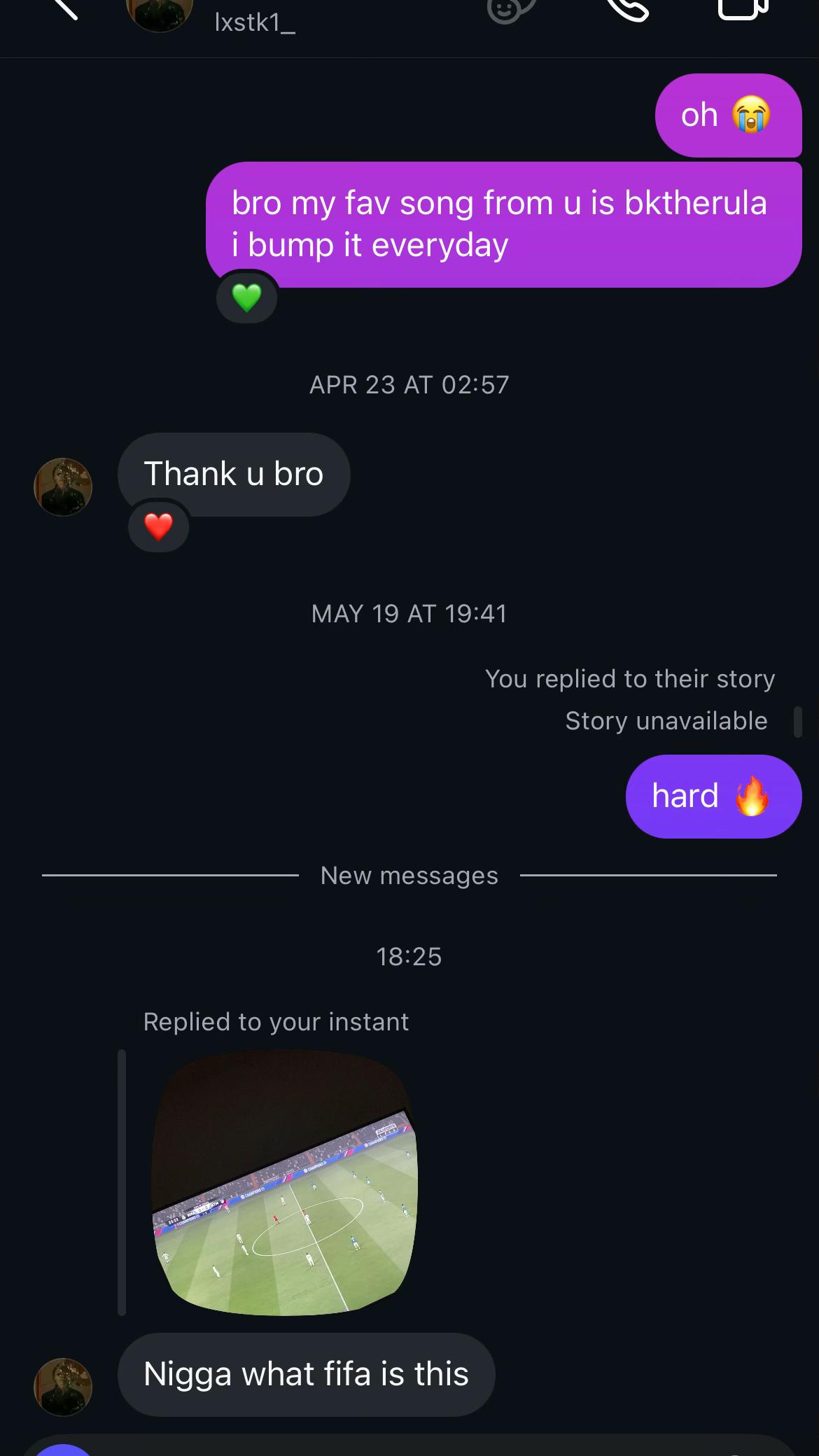Viewport: 819px width, 1456px height.
Task: Open lxstk1_ profile from the header
Action: (255, 22)
